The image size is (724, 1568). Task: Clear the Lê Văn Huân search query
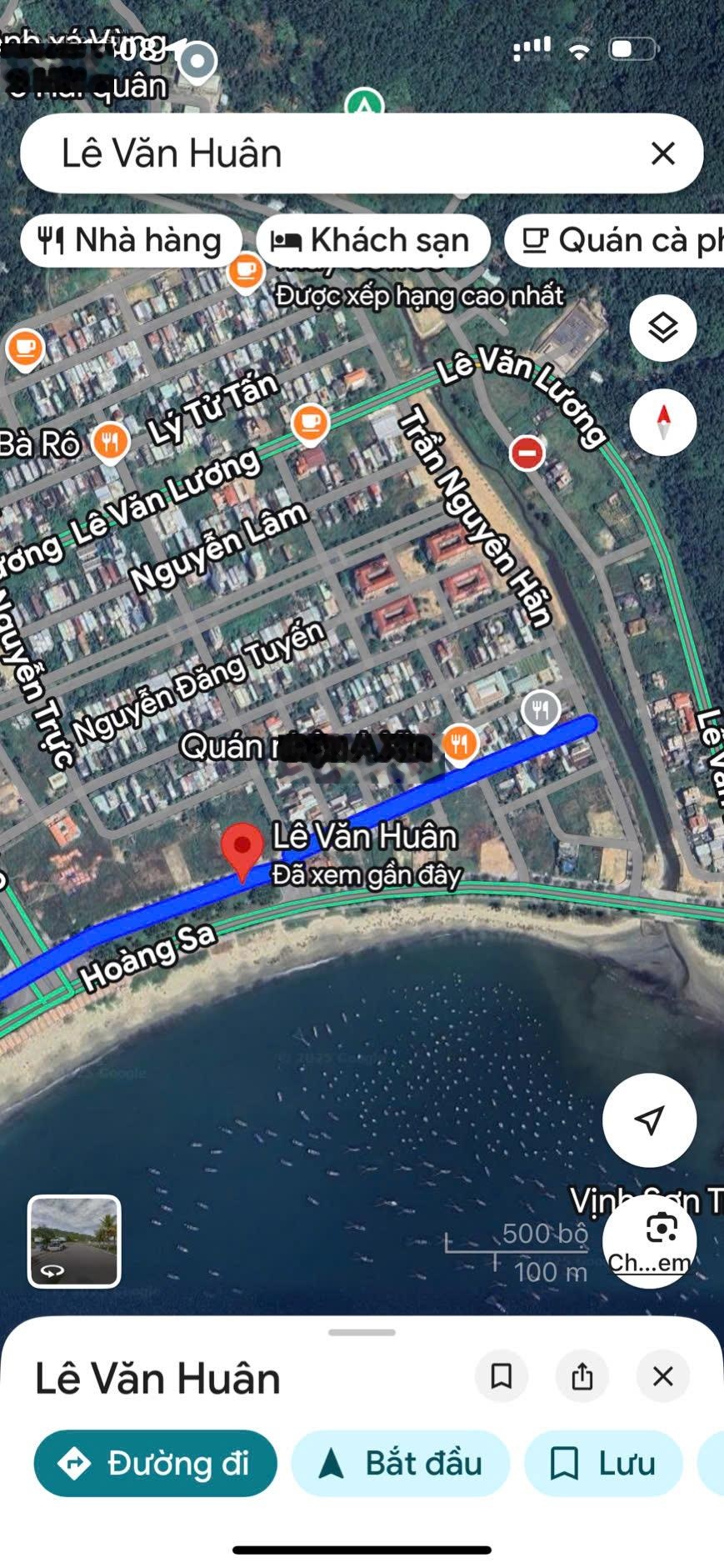(x=662, y=153)
